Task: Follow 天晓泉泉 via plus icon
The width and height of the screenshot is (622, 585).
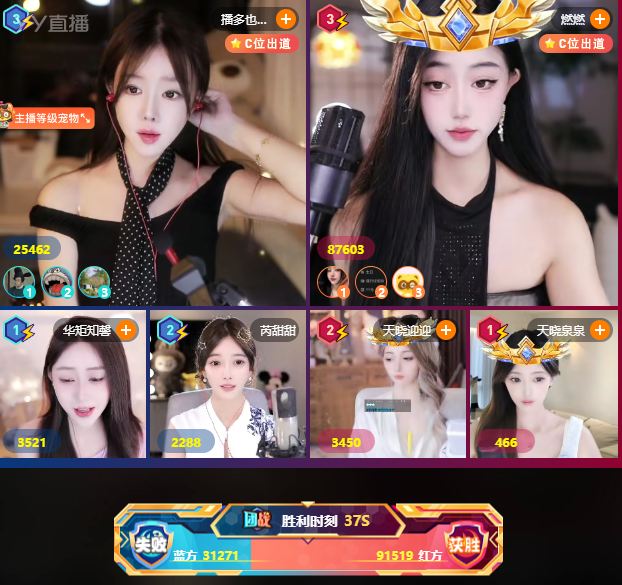Action: pyautogui.click(x=600, y=329)
